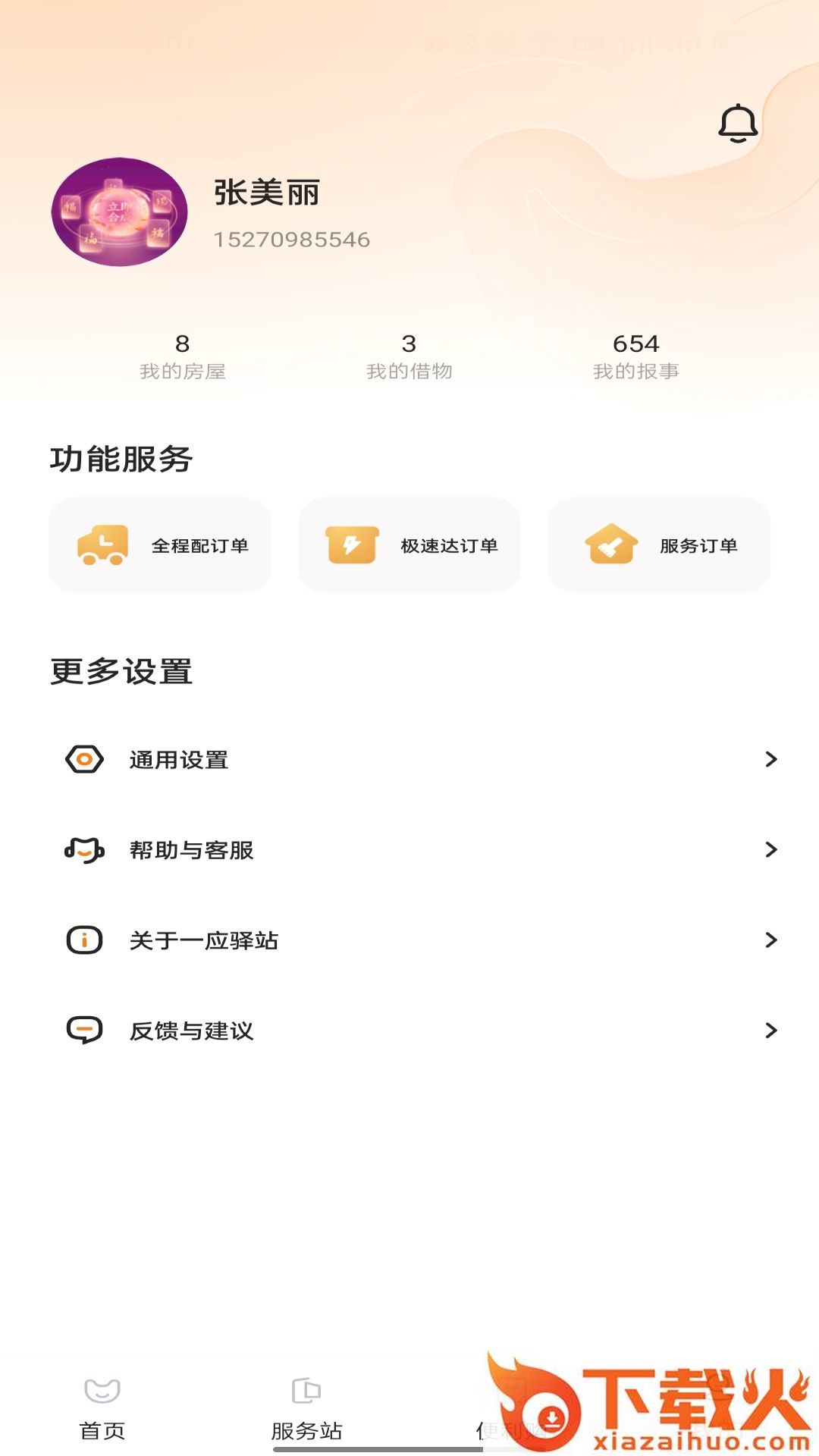Open 我的报事 records
819x1456 pixels.
tap(635, 356)
